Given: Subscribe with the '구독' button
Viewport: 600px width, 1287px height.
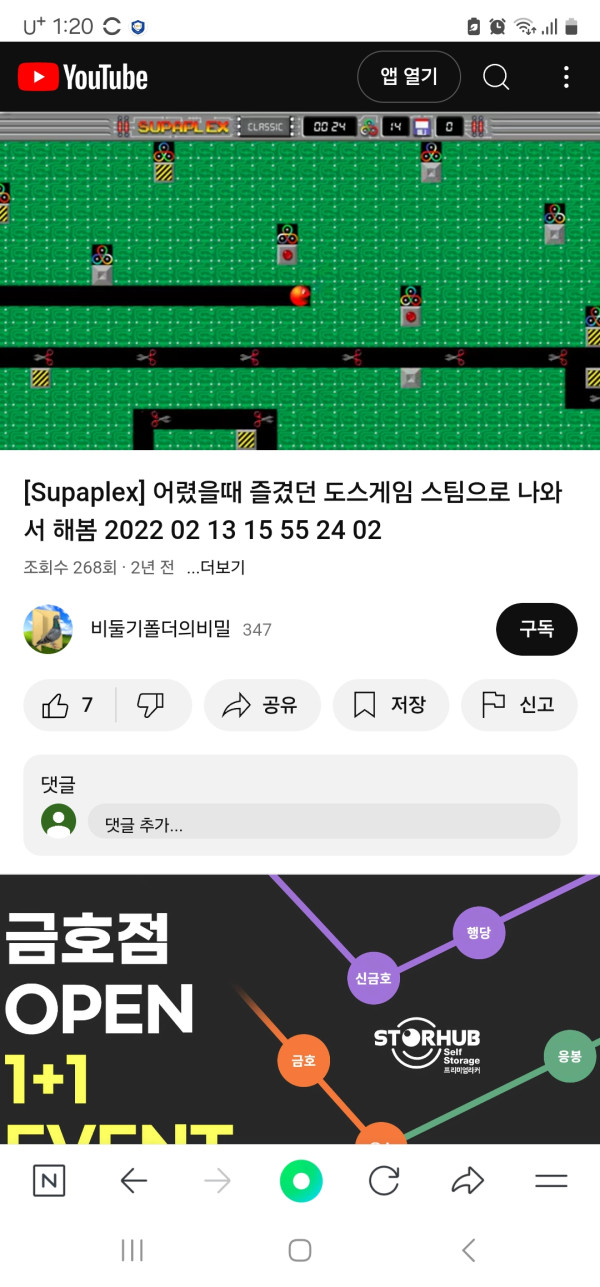Looking at the screenshot, I should [536, 629].
